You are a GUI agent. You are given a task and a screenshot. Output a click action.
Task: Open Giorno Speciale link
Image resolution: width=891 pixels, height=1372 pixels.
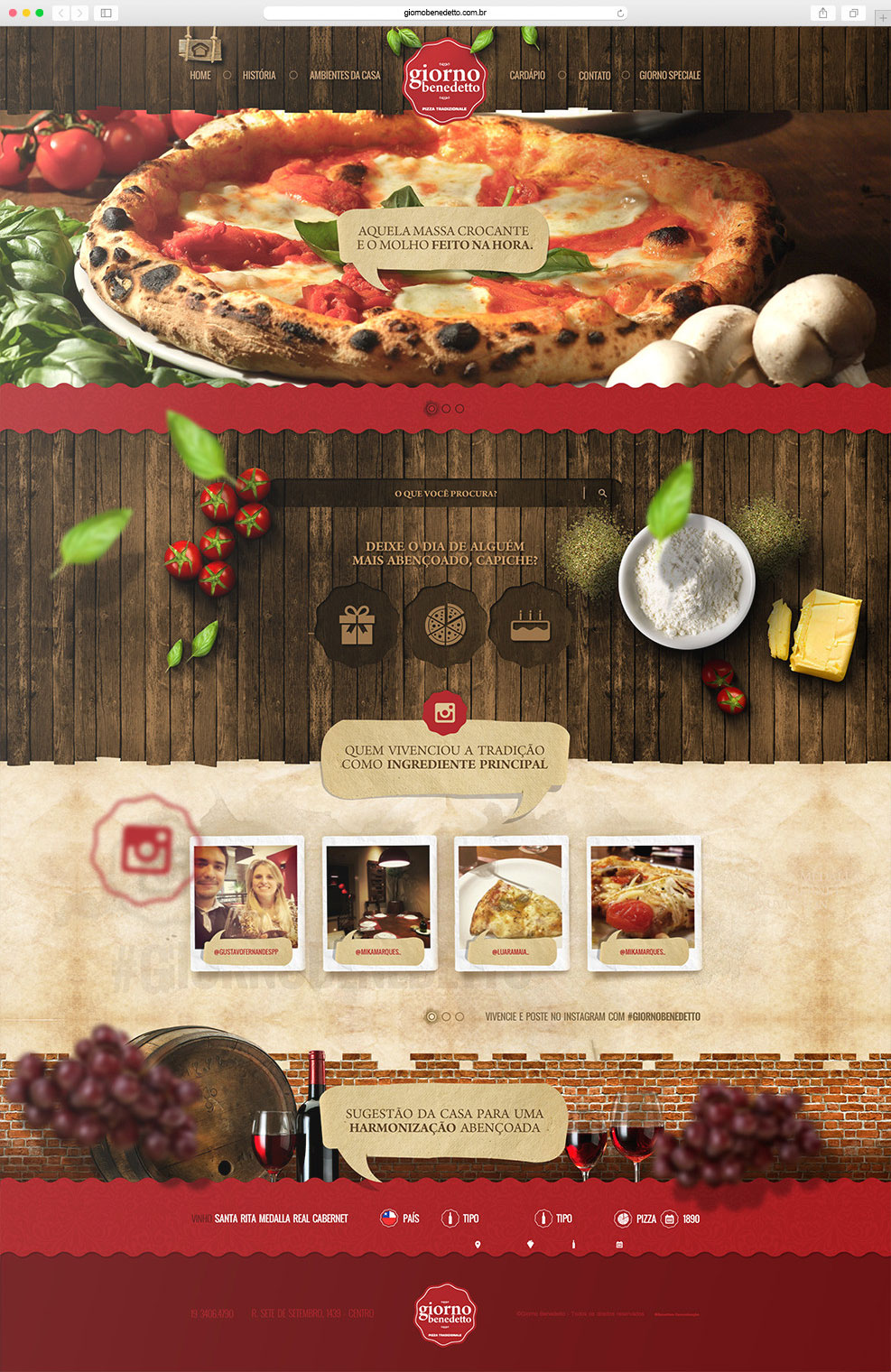tap(670, 76)
